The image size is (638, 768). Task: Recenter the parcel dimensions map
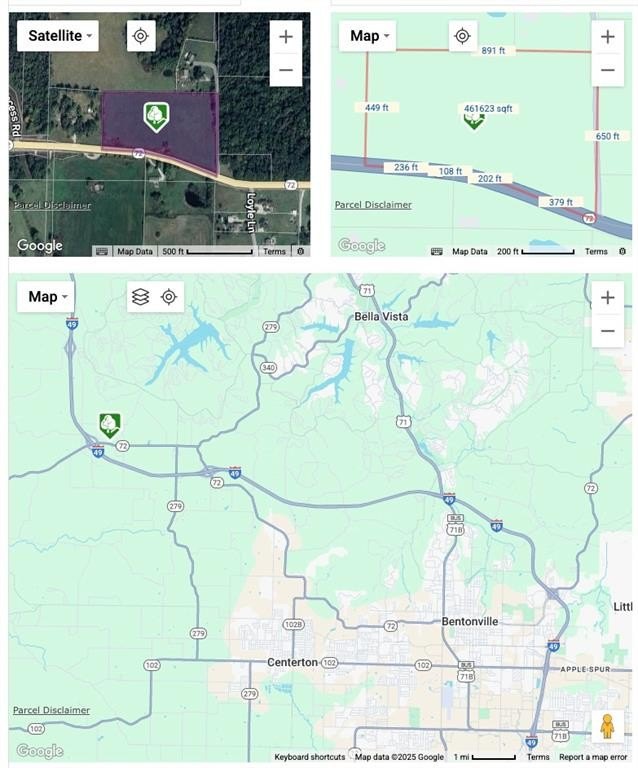click(x=462, y=36)
